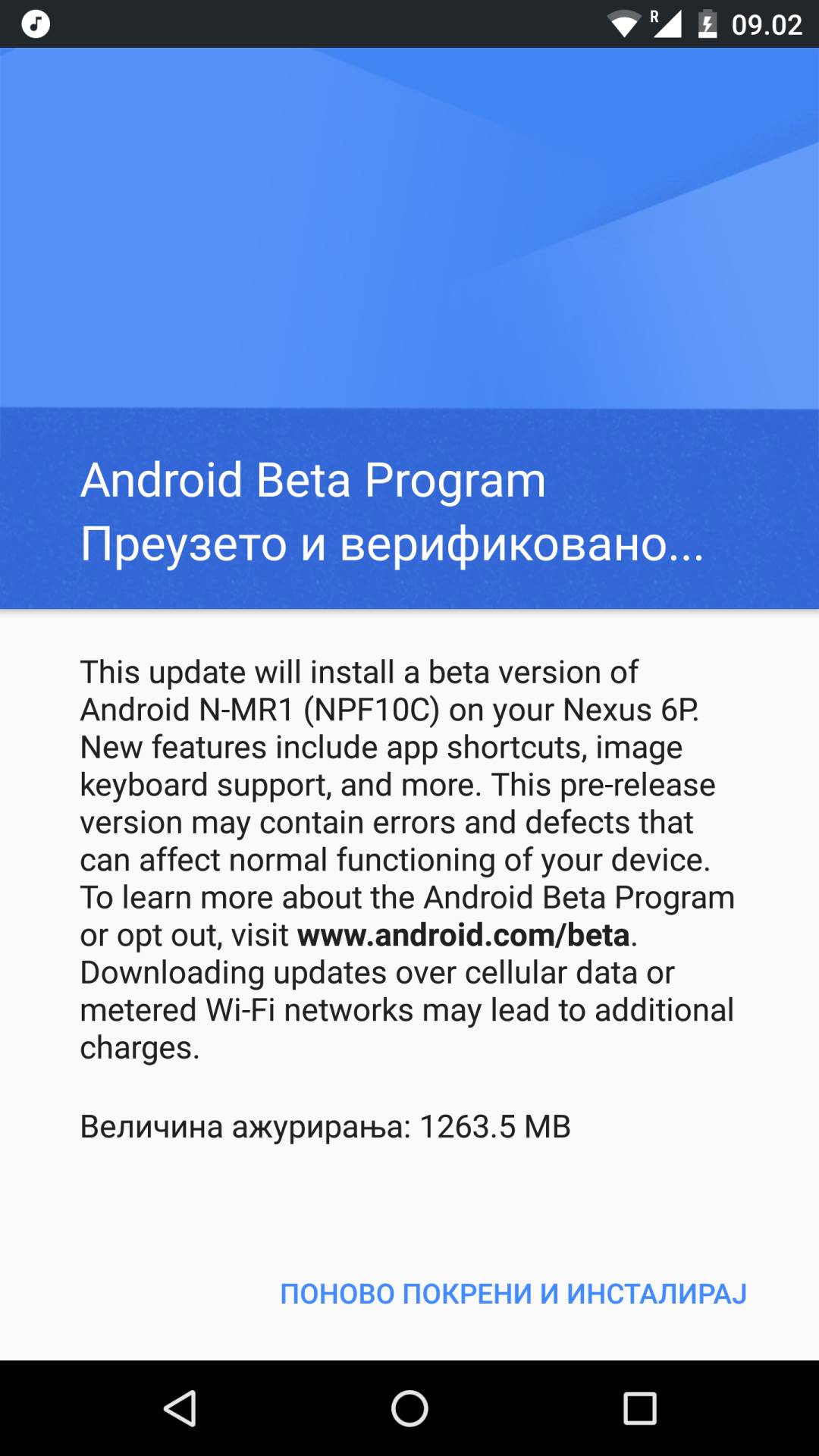Open the recent apps overview

pyautogui.click(x=639, y=1409)
